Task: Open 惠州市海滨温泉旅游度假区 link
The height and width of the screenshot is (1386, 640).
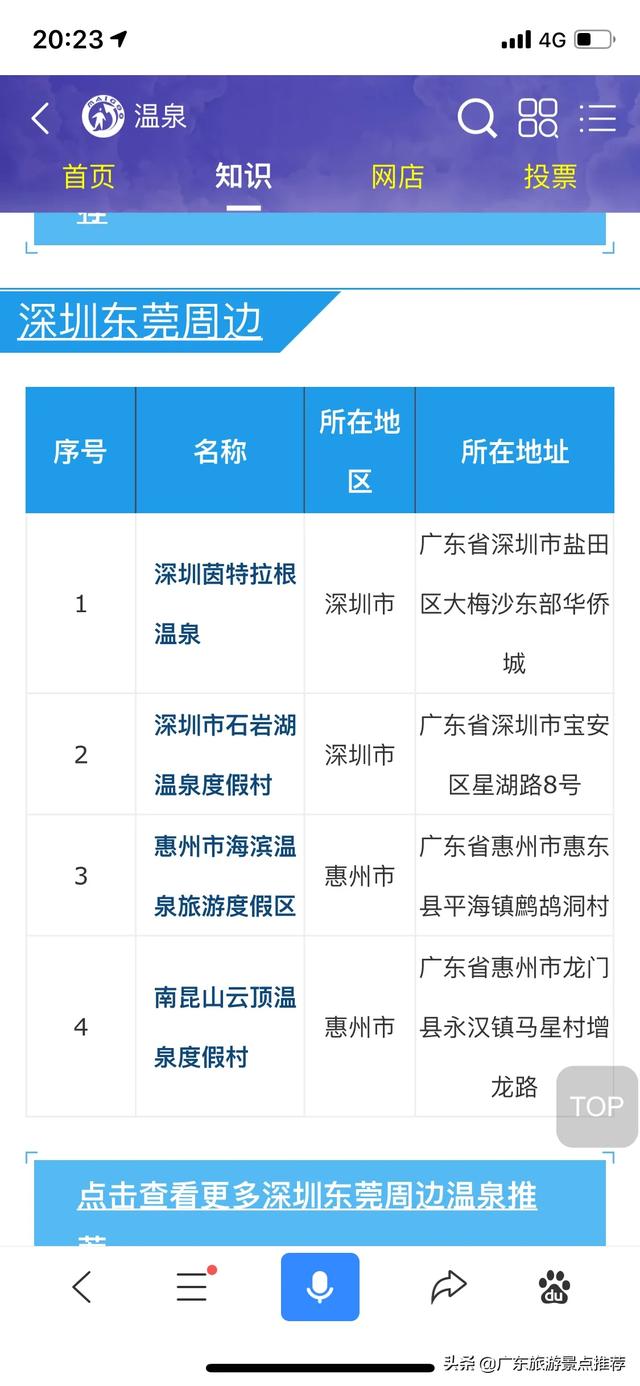Action: (x=224, y=876)
